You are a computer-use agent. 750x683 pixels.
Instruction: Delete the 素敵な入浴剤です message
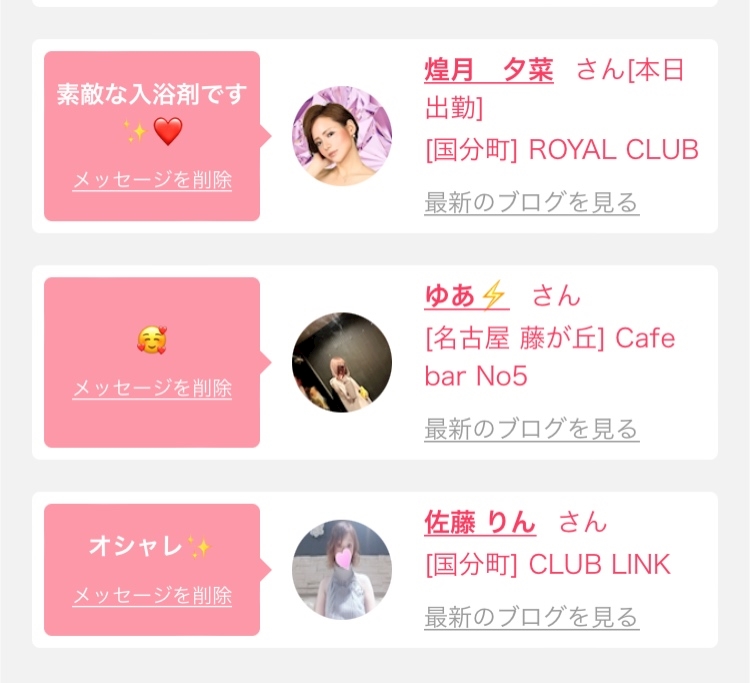152,181
